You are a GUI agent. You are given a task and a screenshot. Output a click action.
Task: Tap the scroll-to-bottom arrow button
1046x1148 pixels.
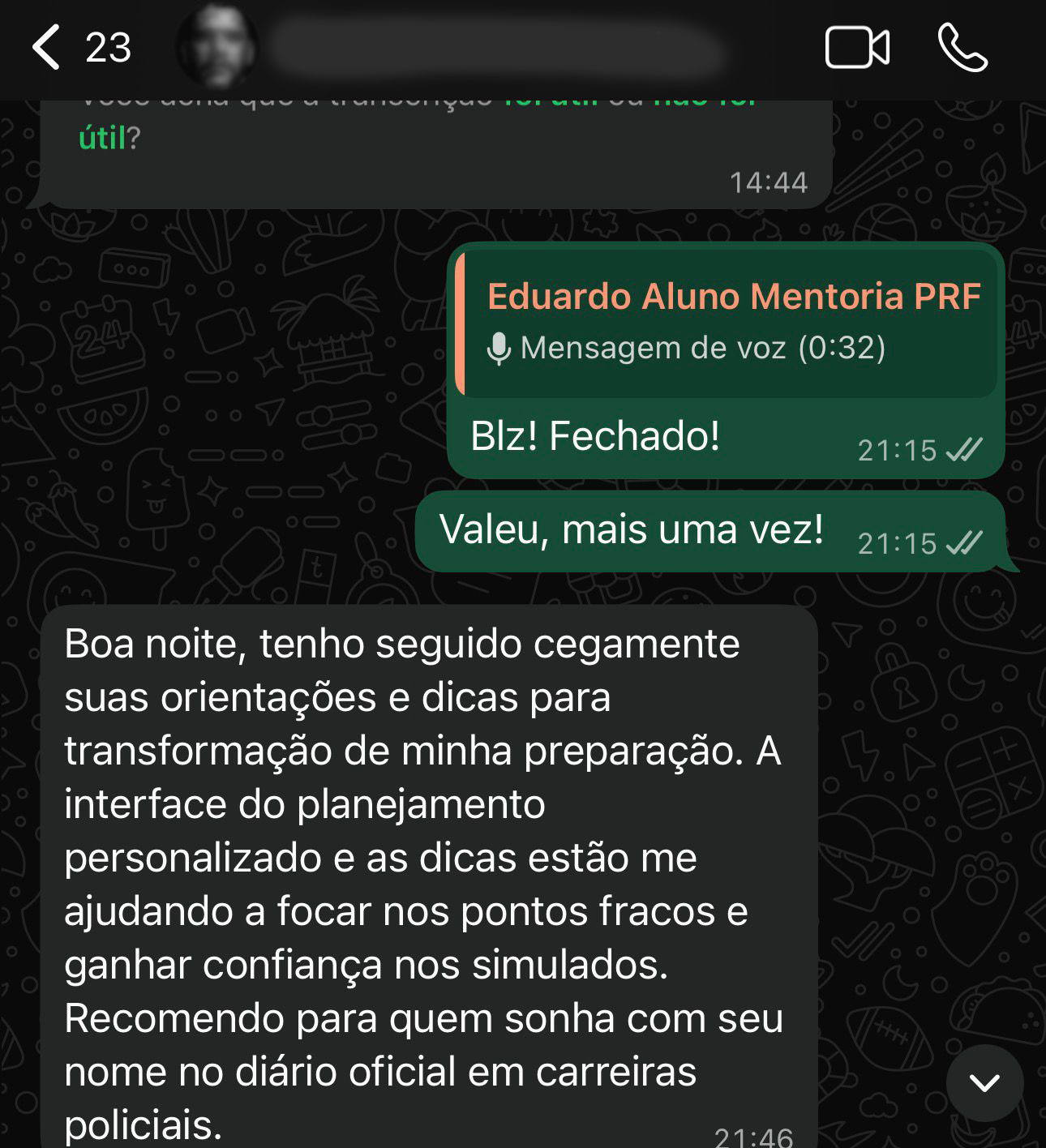pyautogui.click(x=984, y=1083)
